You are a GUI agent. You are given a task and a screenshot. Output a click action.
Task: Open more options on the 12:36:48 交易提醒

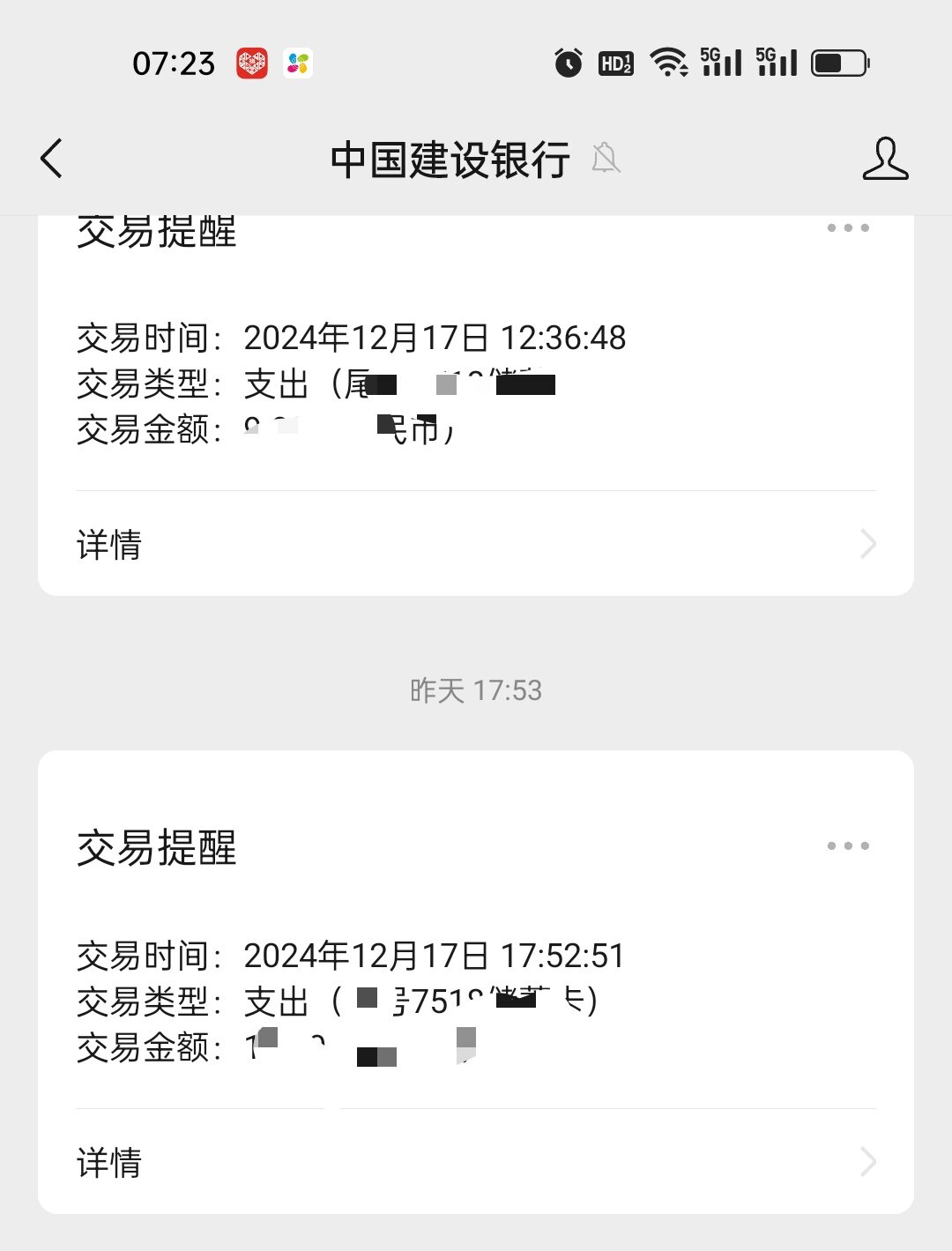848,228
